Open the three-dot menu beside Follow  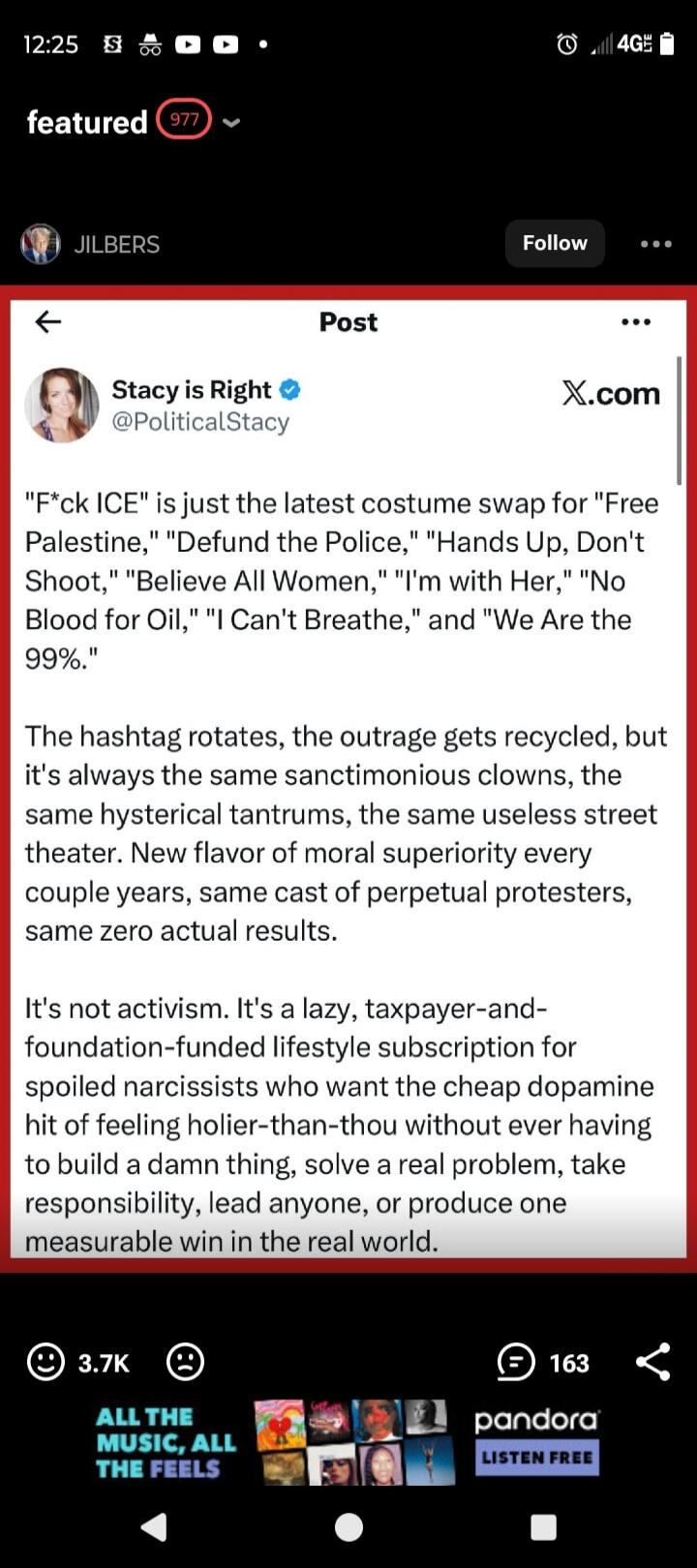pyautogui.click(x=655, y=244)
